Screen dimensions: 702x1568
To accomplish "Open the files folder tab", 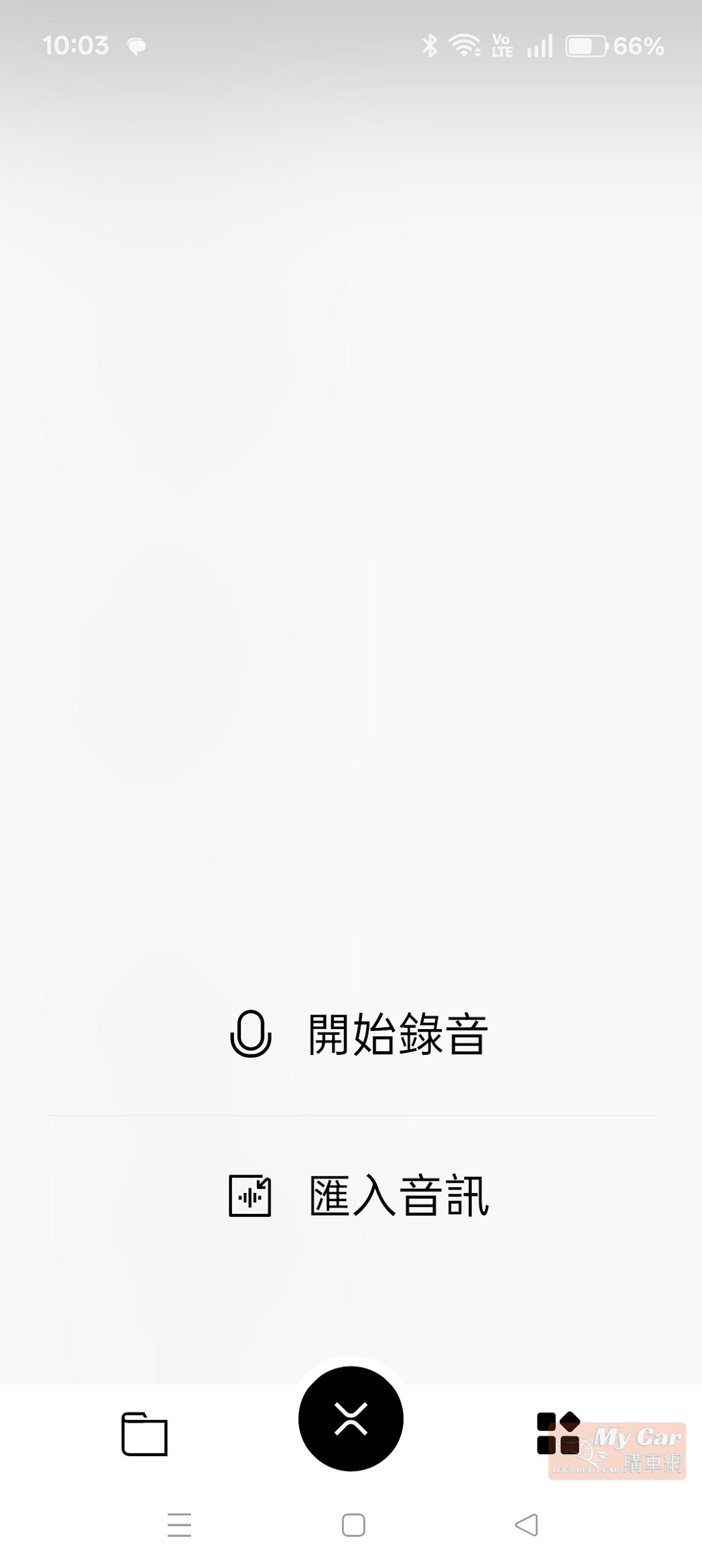I will point(144,1433).
